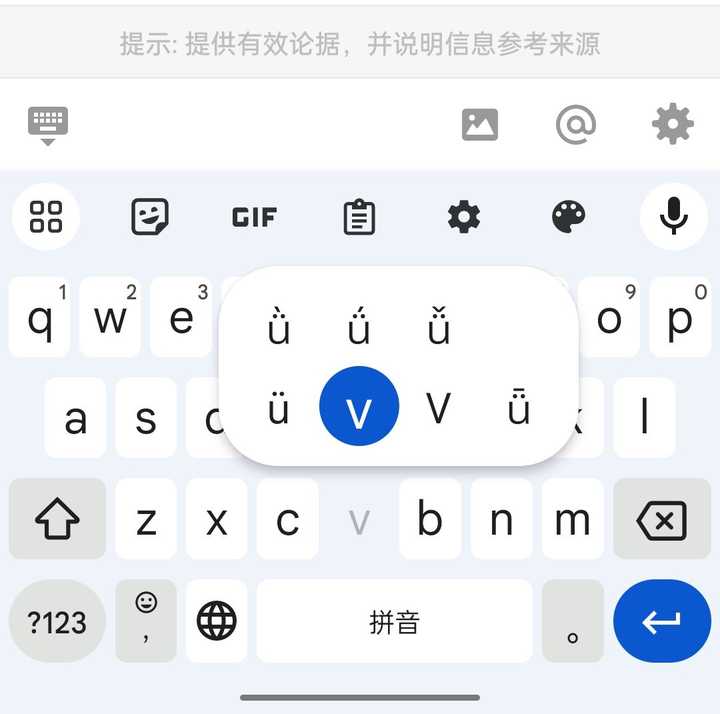
Task: Start voice input with the microphone
Action: tap(673, 216)
